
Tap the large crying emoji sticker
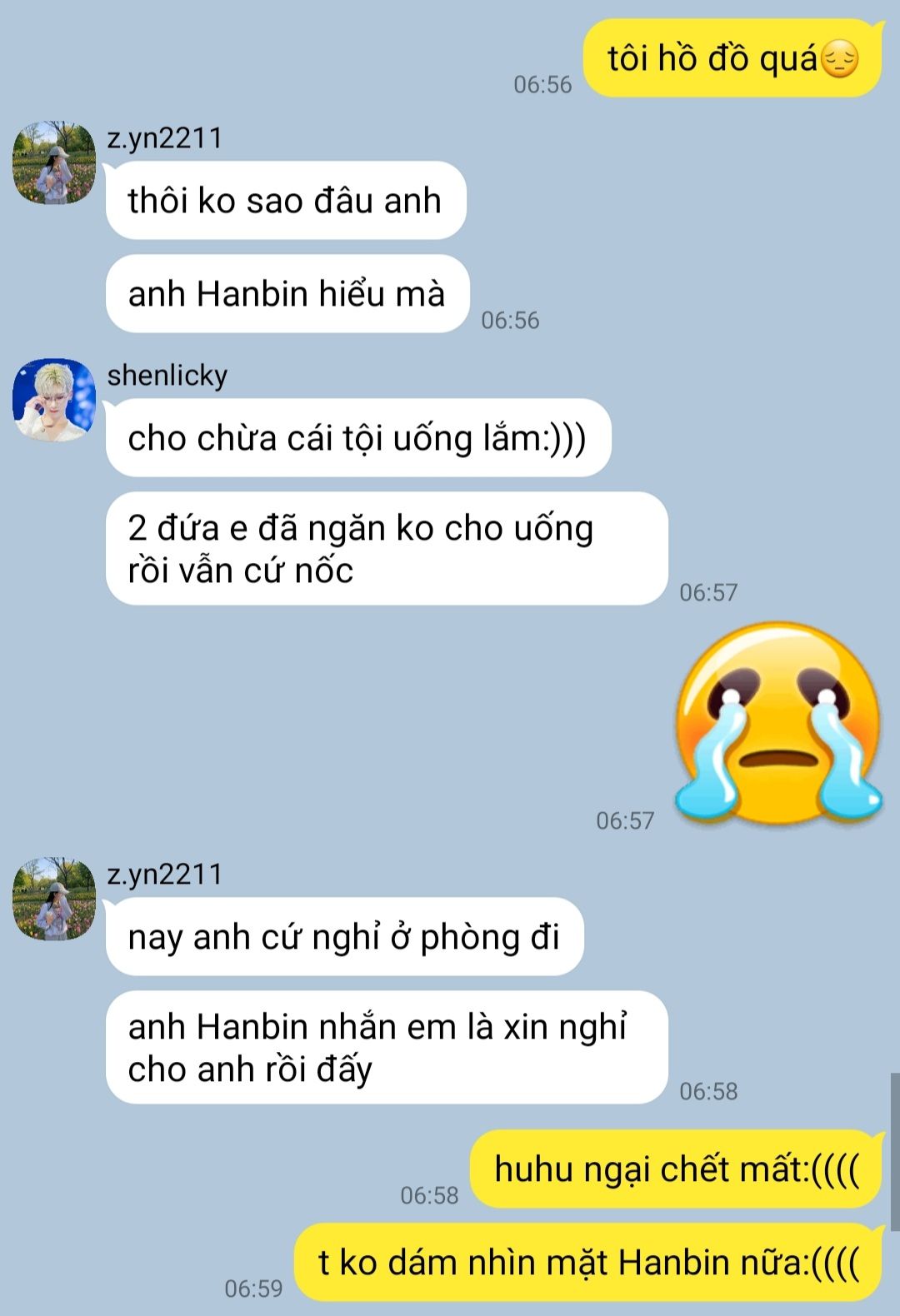click(777, 723)
